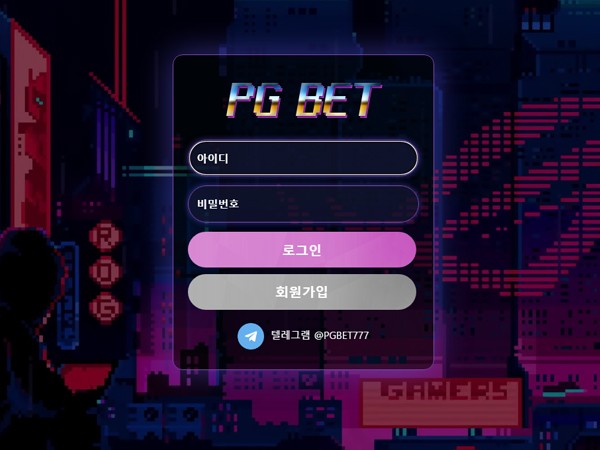Viewport: 600px width, 450px height.
Task: Open the 텔레그램 @PGBET777 link
Action: [304, 336]
